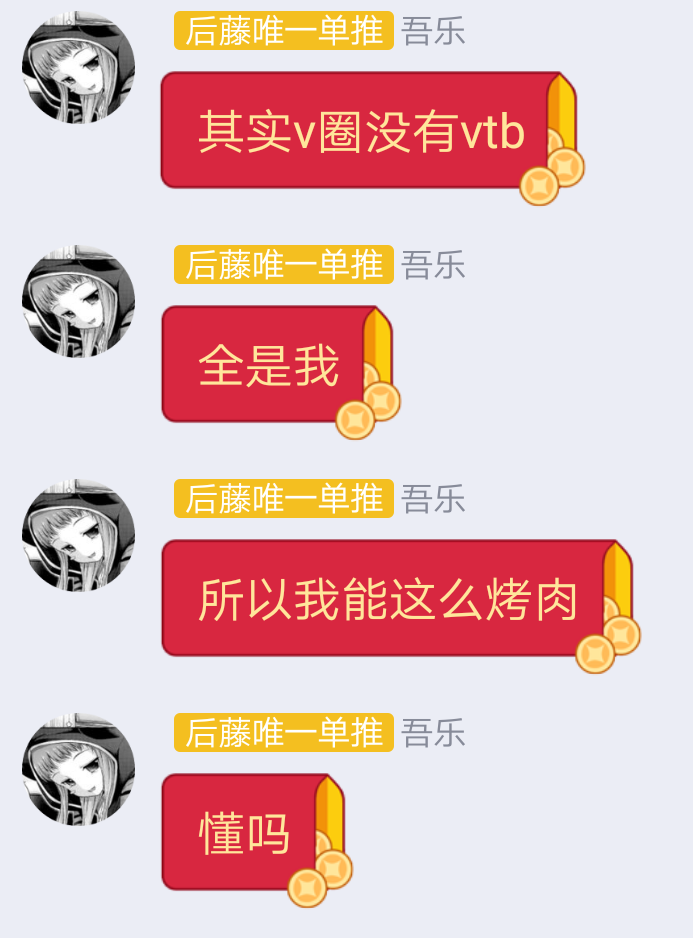
Task: Open sender avatar beside message 全是我
Action: [78, 302]
